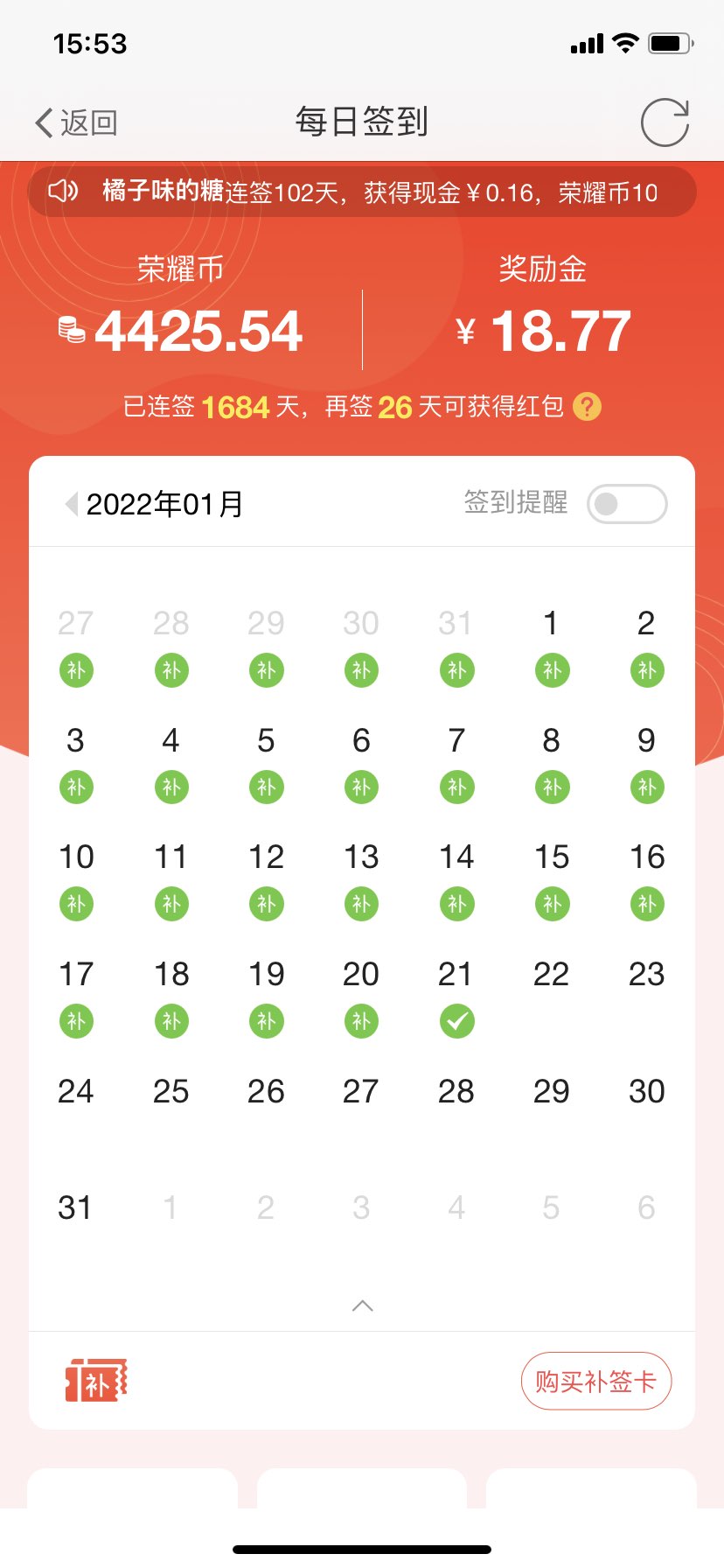The width and height of the screenshot is (724, 1568).
Task: Open the red packet help question mark
Action: click(587, 407)
